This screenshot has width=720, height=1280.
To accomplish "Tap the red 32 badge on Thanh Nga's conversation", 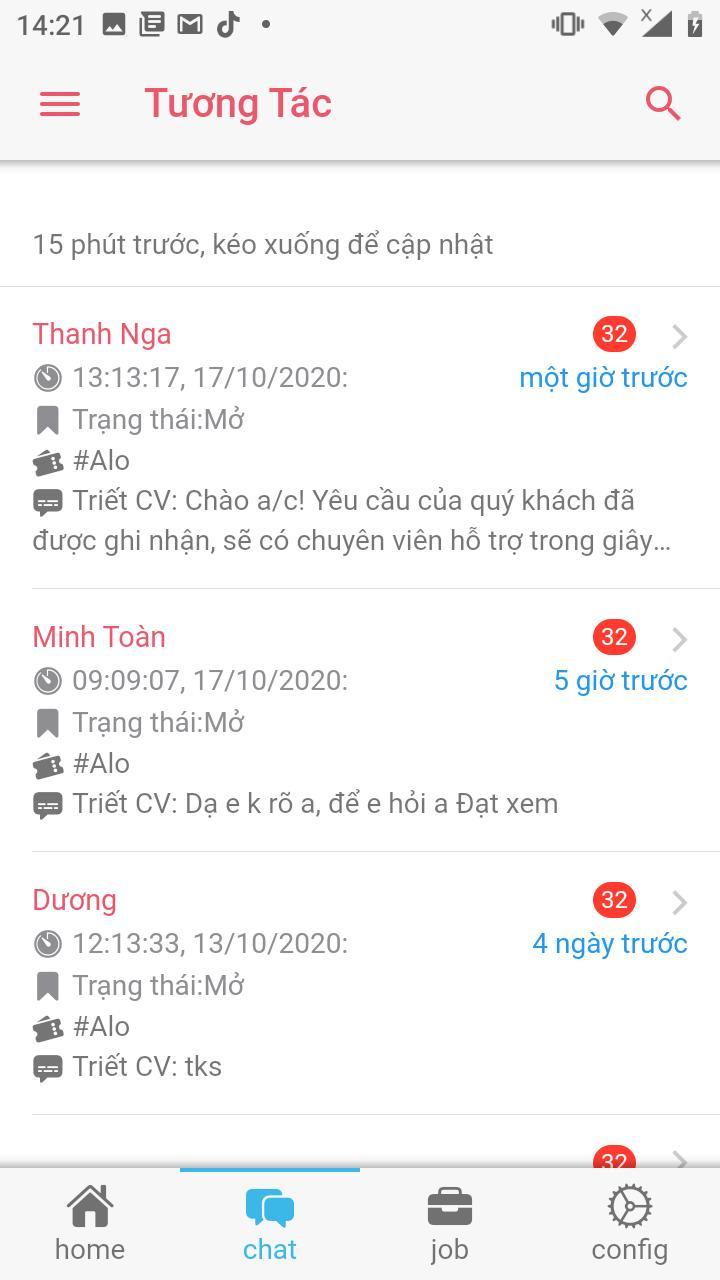I will (614, 334).
